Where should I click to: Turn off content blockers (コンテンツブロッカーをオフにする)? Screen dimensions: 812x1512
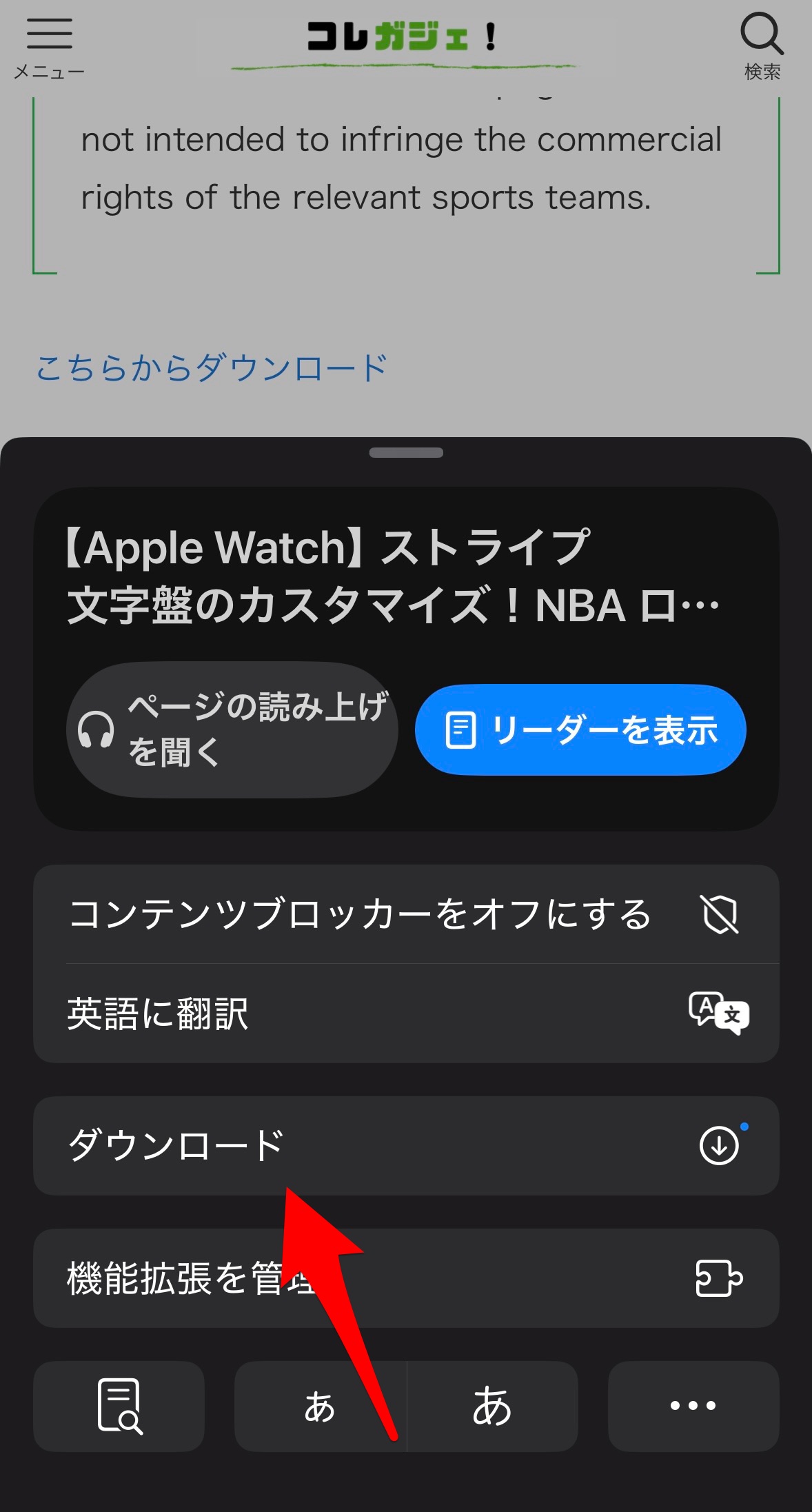pos(406,914)
